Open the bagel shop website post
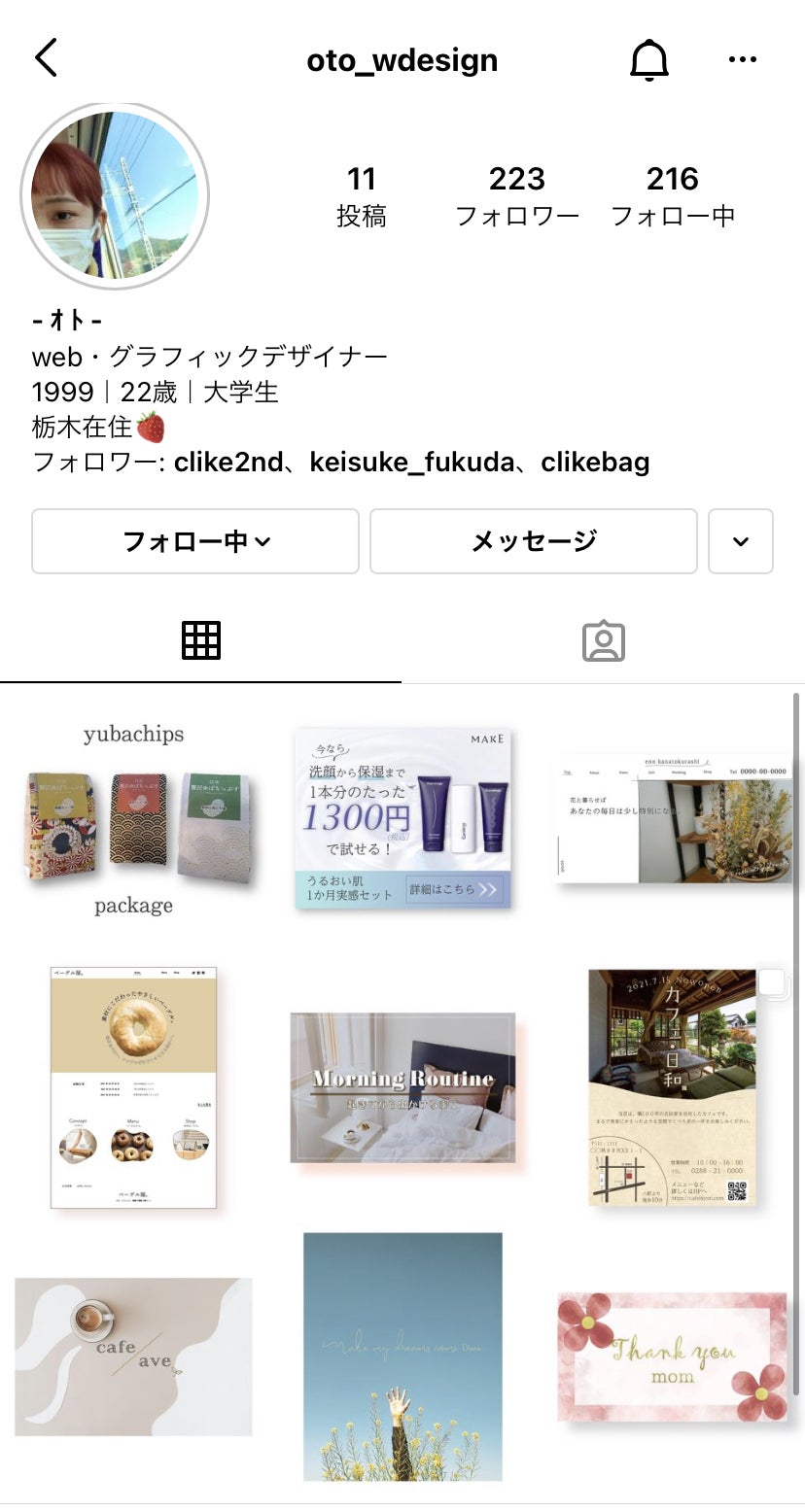 134,1087
